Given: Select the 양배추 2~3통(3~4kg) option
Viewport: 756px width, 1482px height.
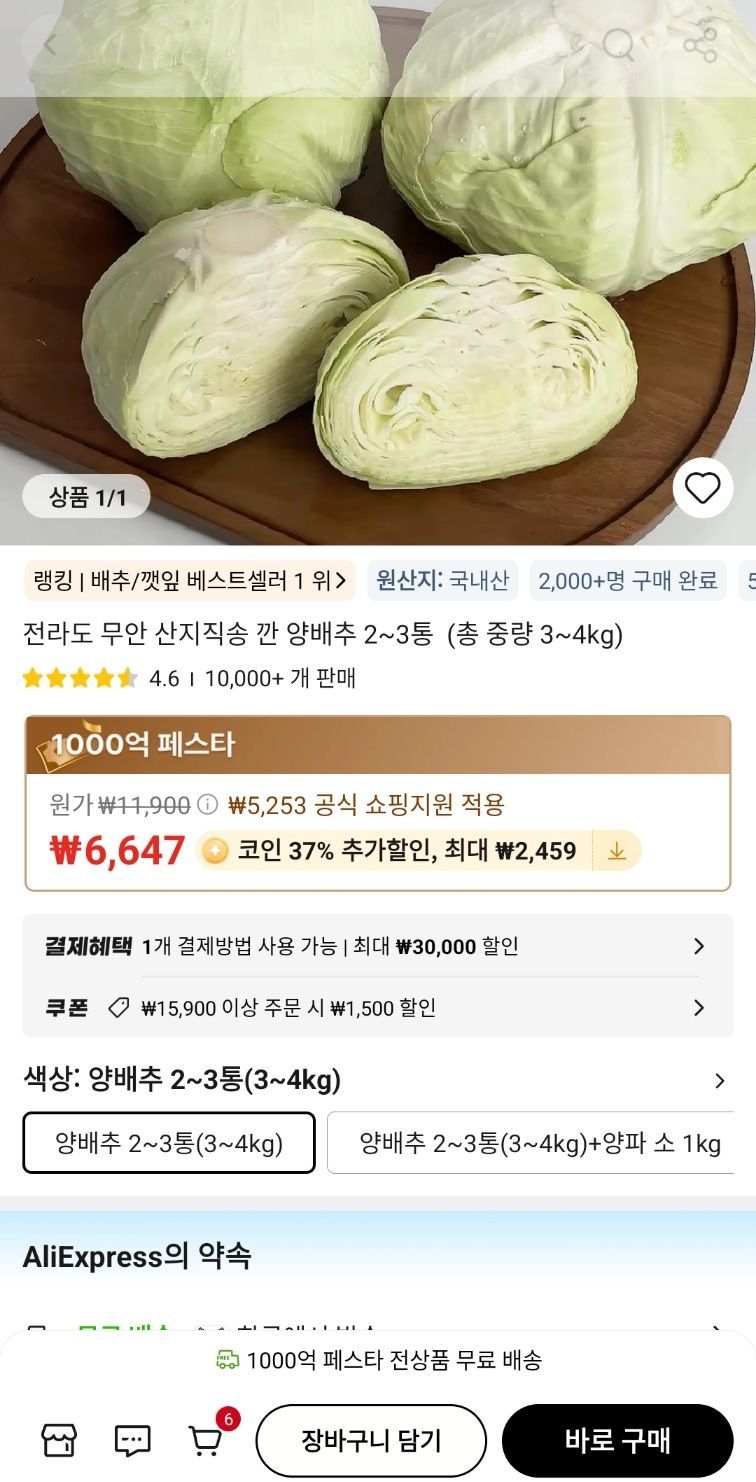Looking at the screenshot, I should (x=169, y=1142).
